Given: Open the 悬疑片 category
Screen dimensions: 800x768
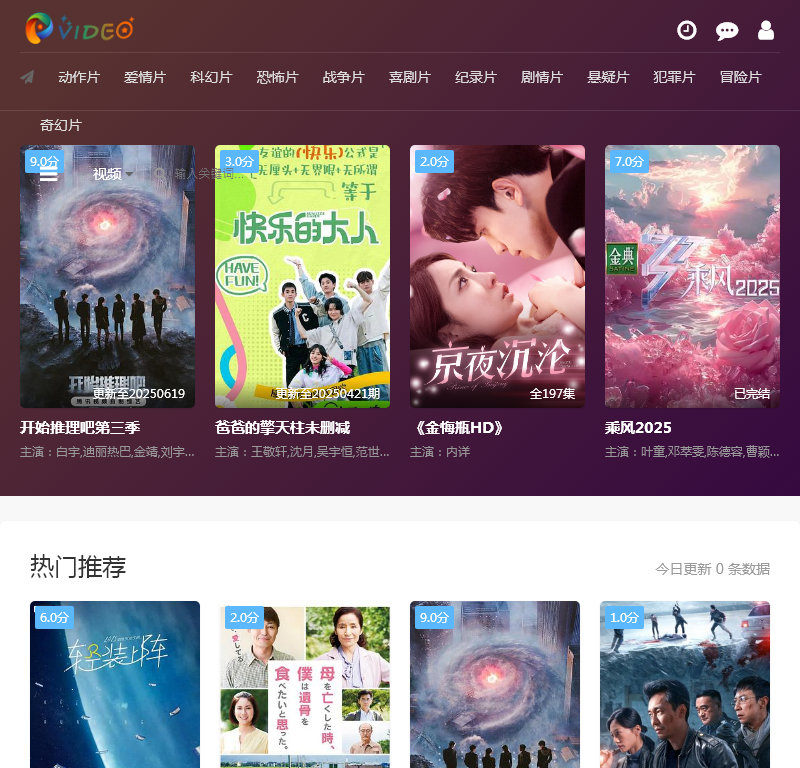Looking at the screenshot, I should (x=607, y=77).
